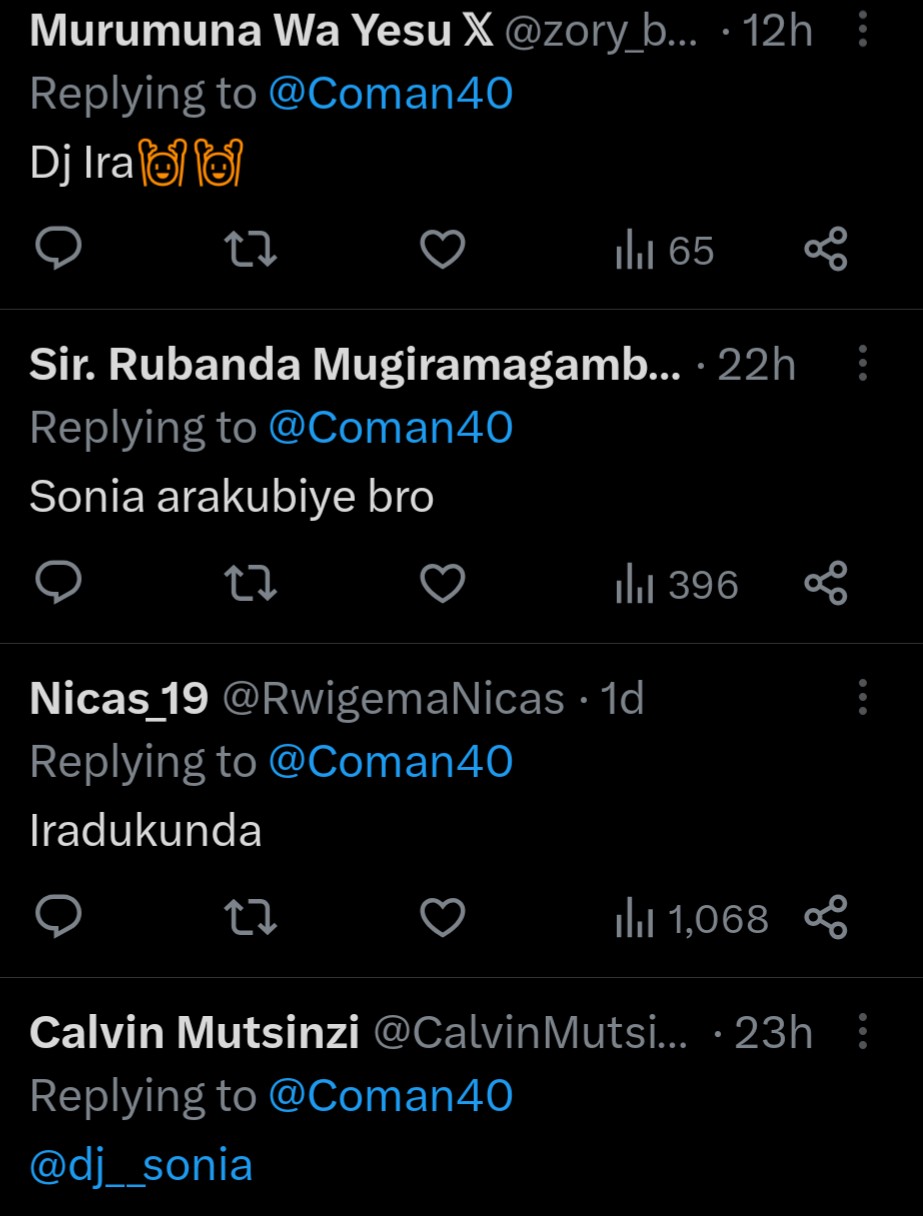This screenshot has height=1216, width=923.
Task: Open overflow menu on Murumuna Wa Yesu's tweet
Action: tap(862, 32)
